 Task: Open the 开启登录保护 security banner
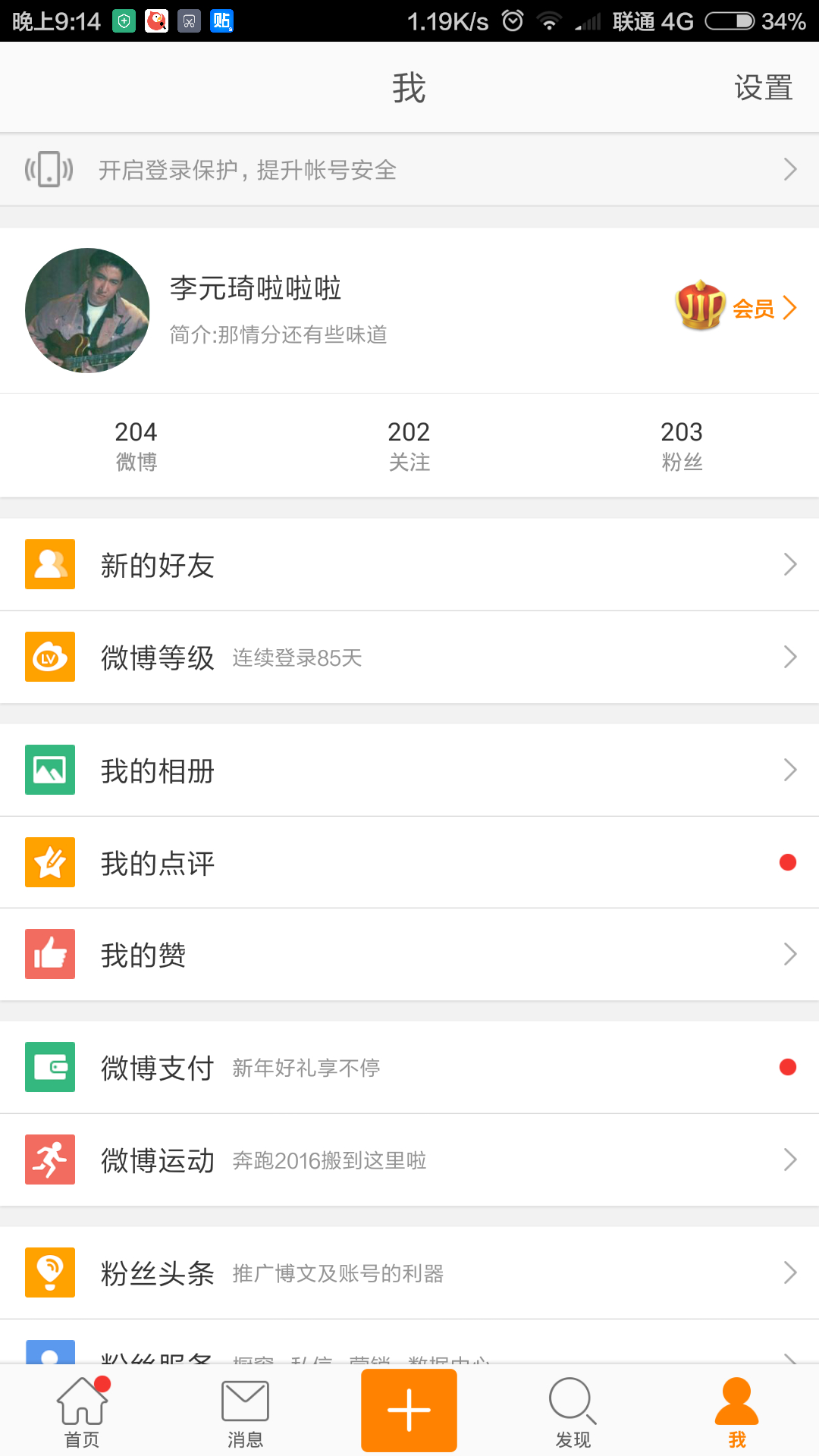pyautogui.click(x=409, y=170)
